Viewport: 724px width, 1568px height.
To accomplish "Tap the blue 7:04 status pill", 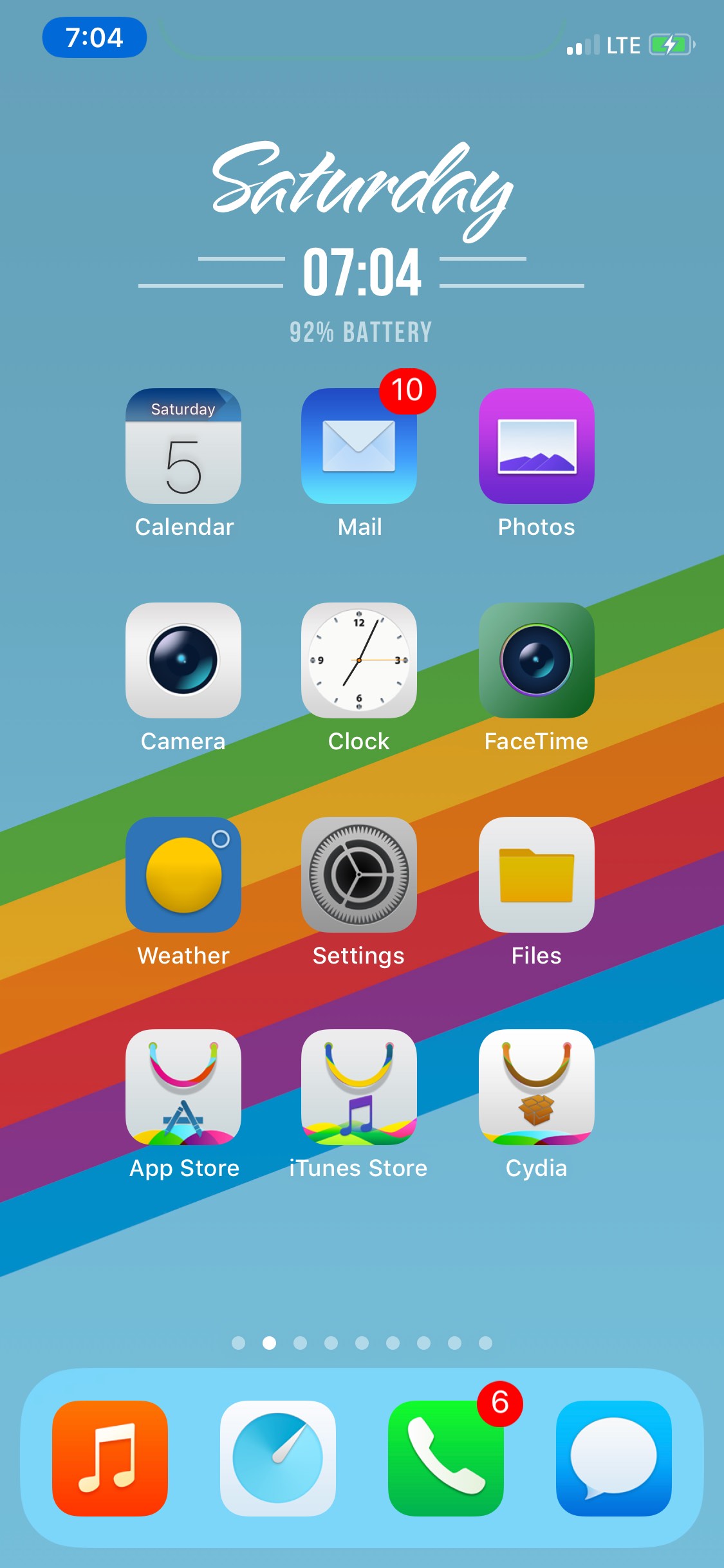I will 95,37.
